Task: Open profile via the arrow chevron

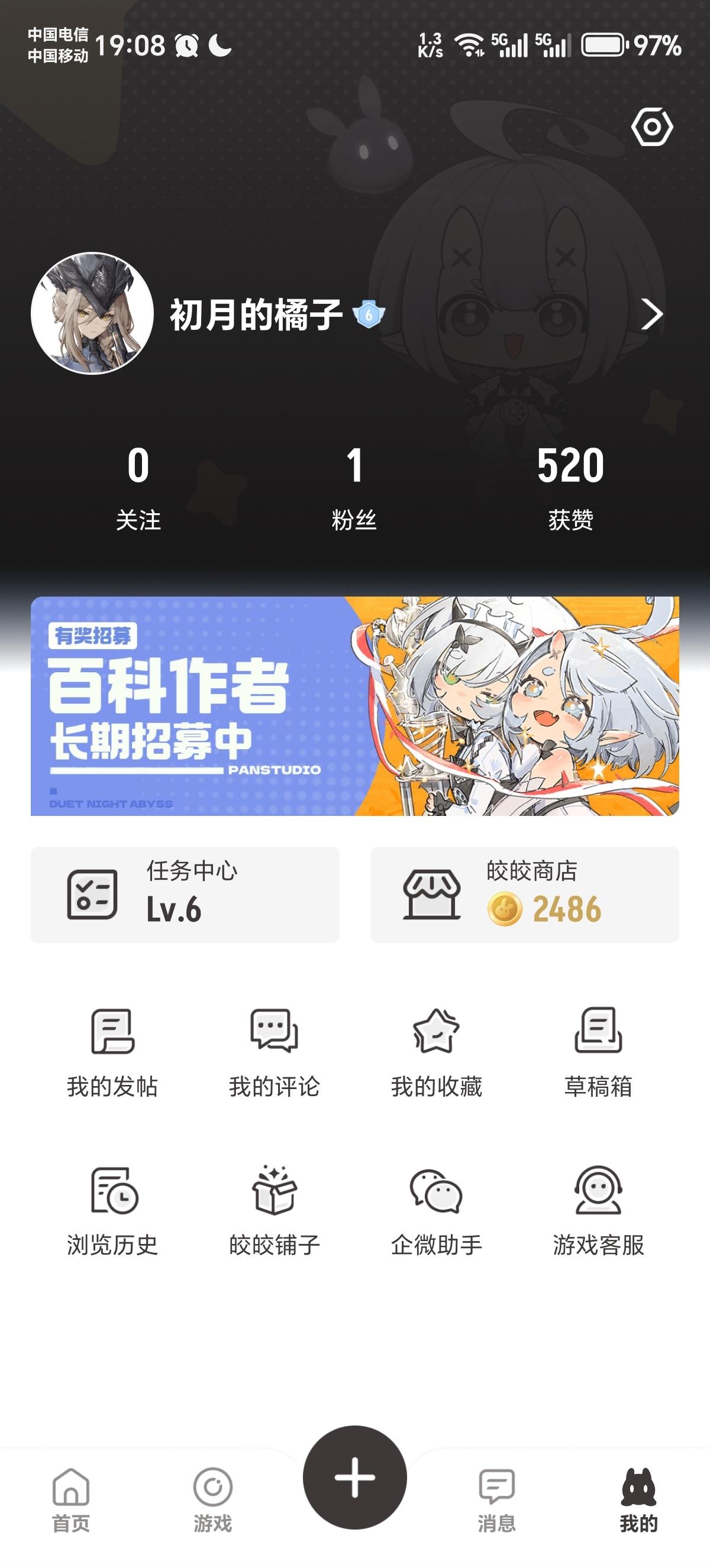Action: (651, 314)
